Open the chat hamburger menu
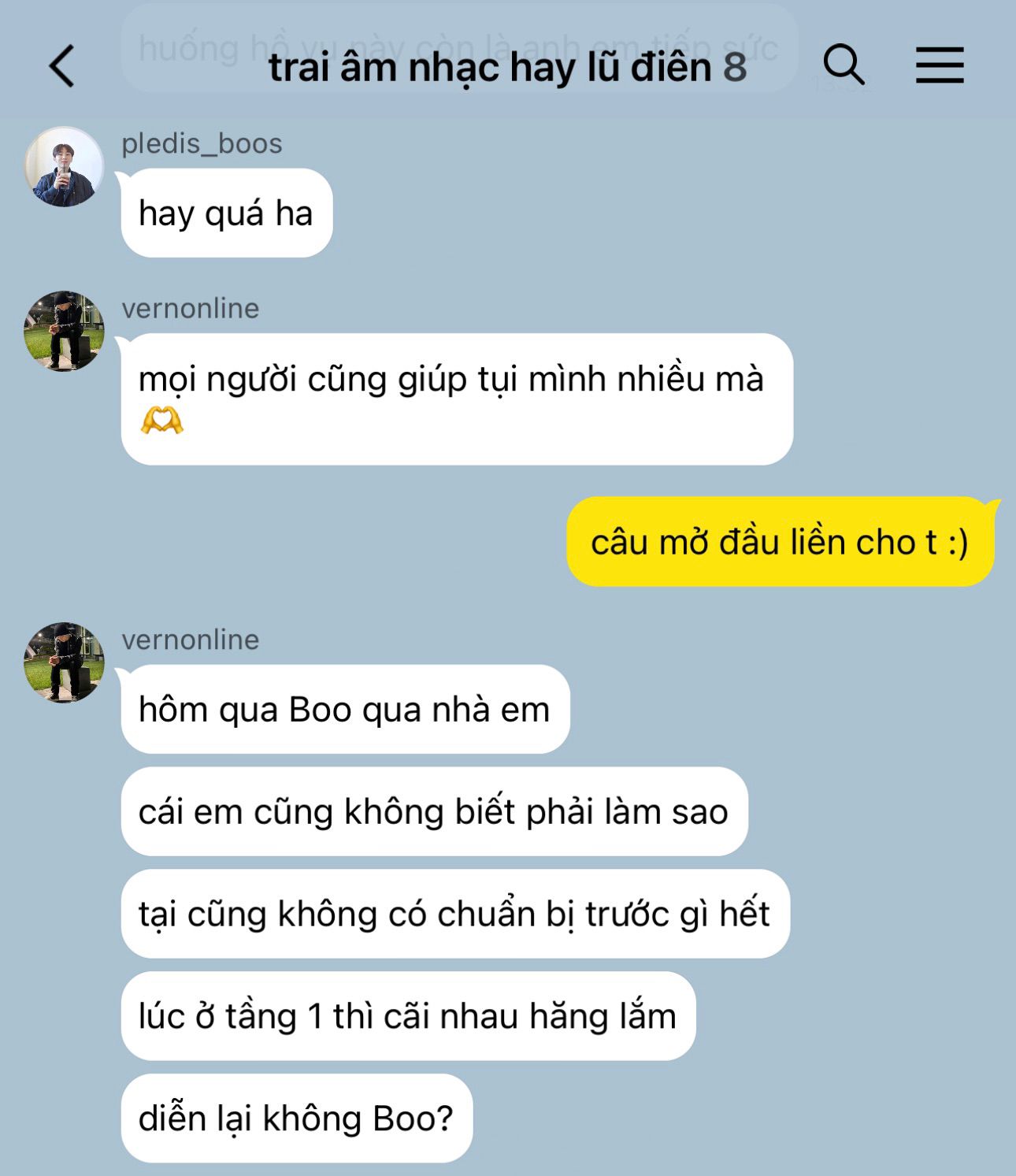Image resolution: width=1016 pixels, height=1176 pixels. click(940, 65)
